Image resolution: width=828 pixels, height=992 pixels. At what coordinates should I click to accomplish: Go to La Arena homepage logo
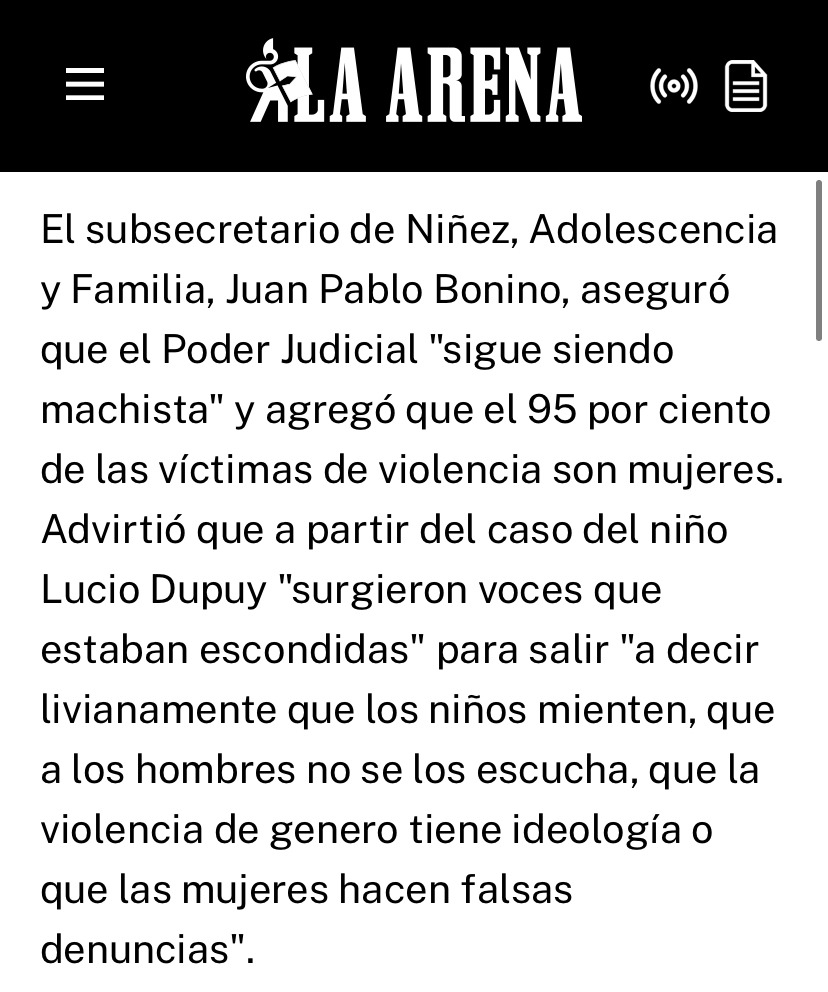point(414,83)
